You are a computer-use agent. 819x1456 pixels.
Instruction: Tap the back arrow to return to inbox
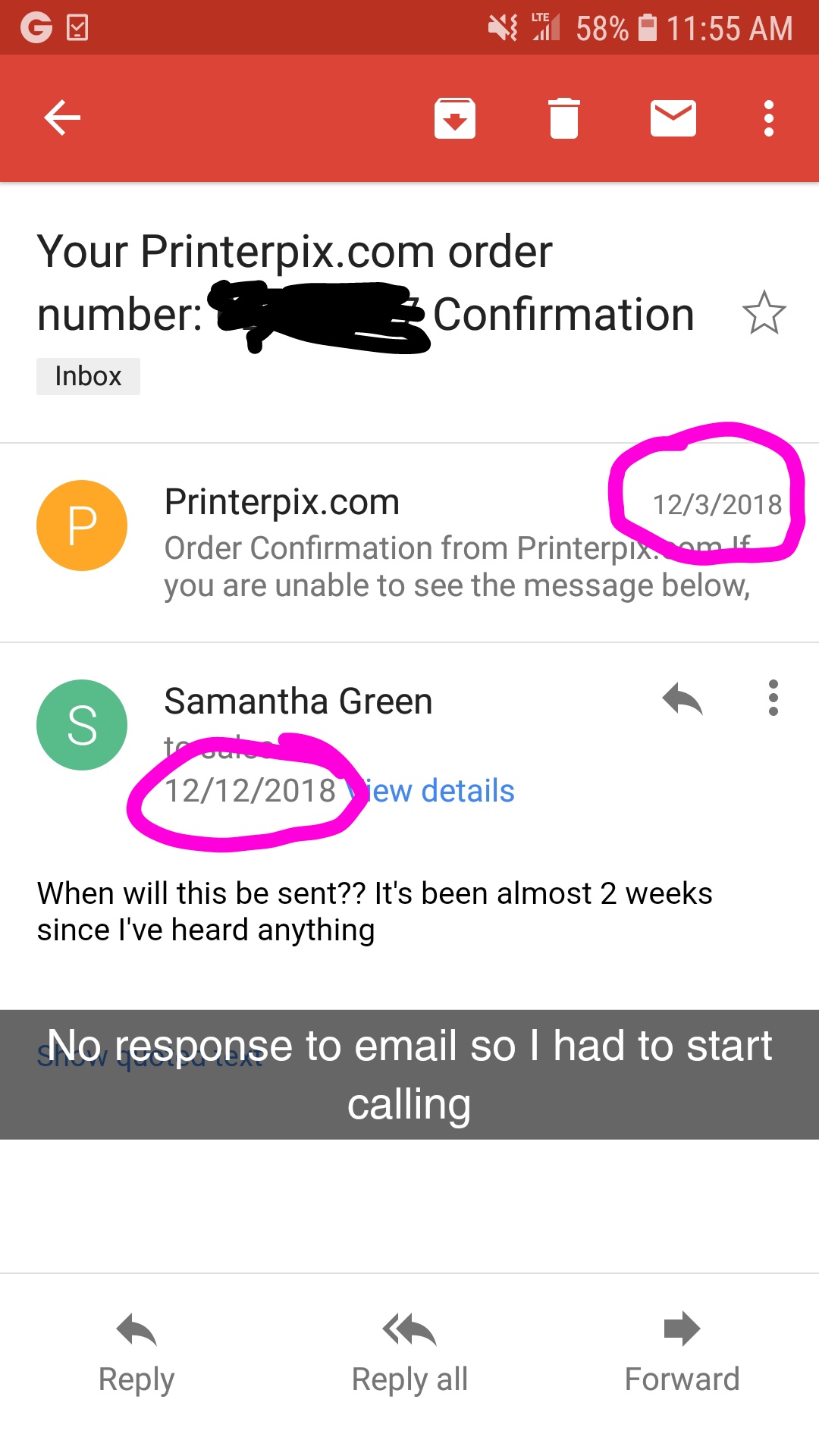click(61, 118)
